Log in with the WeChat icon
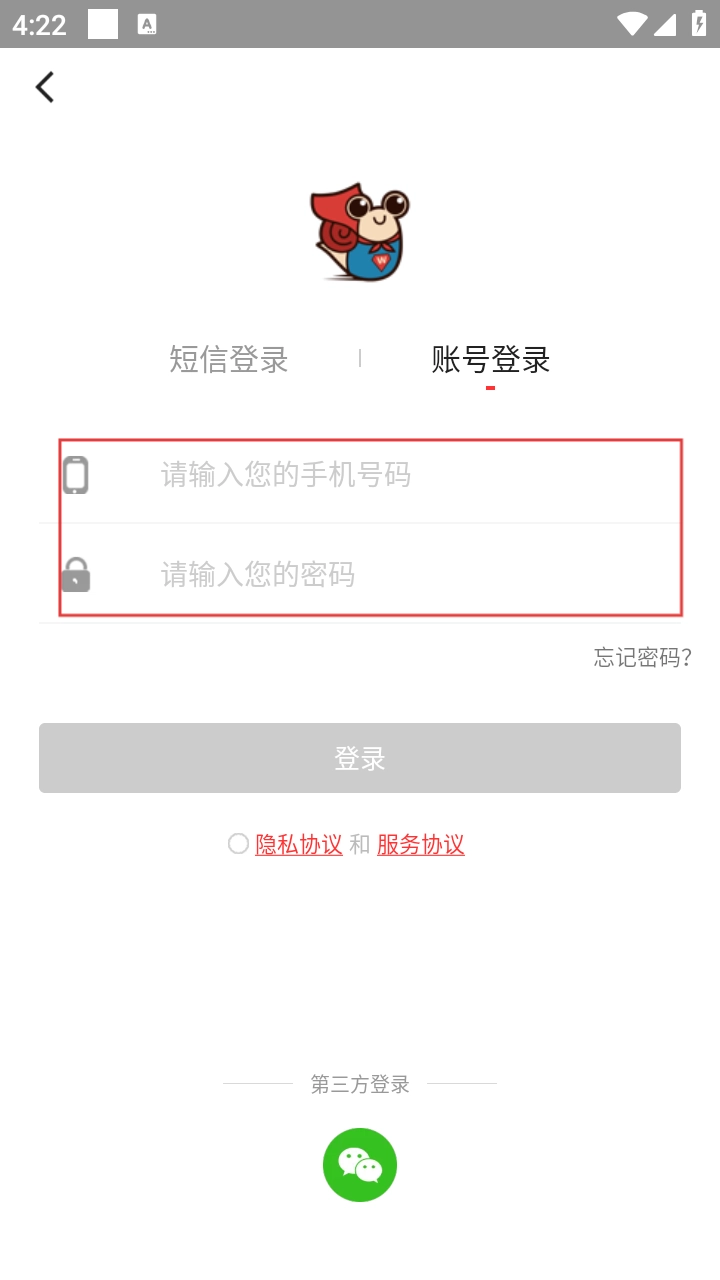This screenshot has width=720, height=1280. [x=360, y=1165]
